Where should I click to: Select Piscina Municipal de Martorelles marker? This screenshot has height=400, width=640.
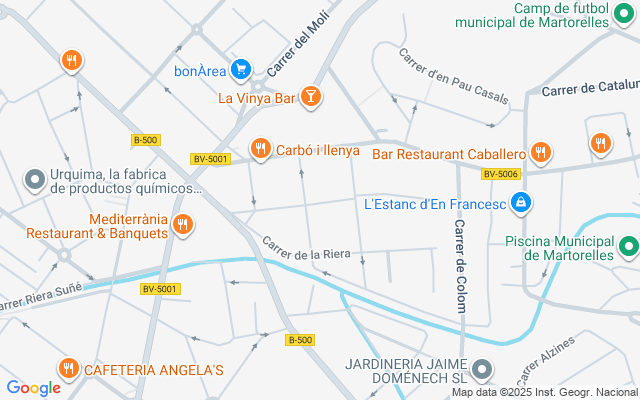(629, 245)
